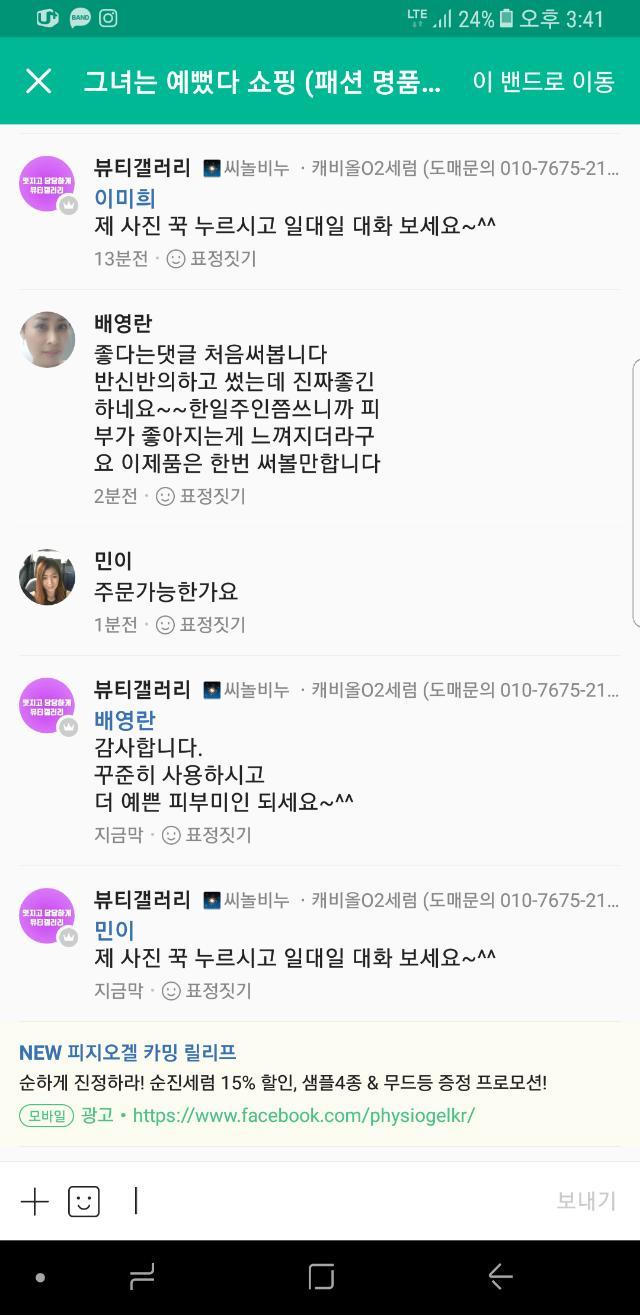React with 표정짓기 on the 13분전 comment
This screenshot has width=640, height=1315.
(211, 259)
